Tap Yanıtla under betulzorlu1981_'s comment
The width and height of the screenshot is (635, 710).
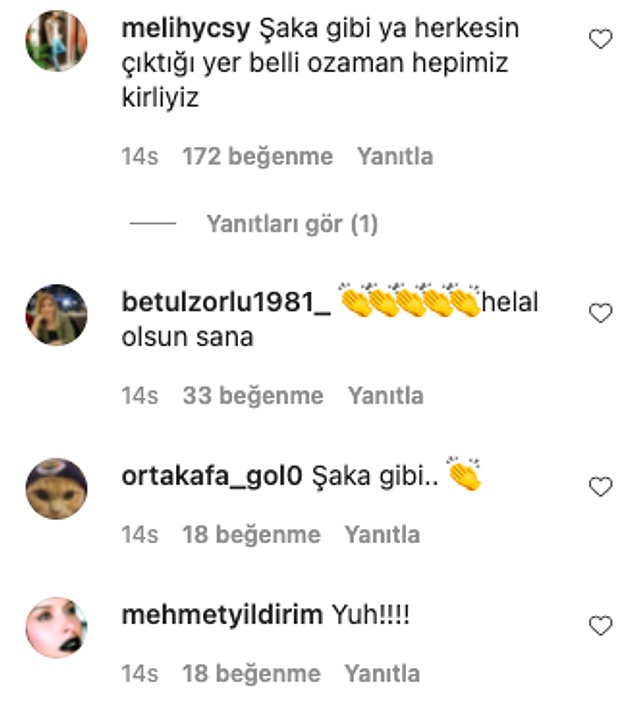(386, 395)
